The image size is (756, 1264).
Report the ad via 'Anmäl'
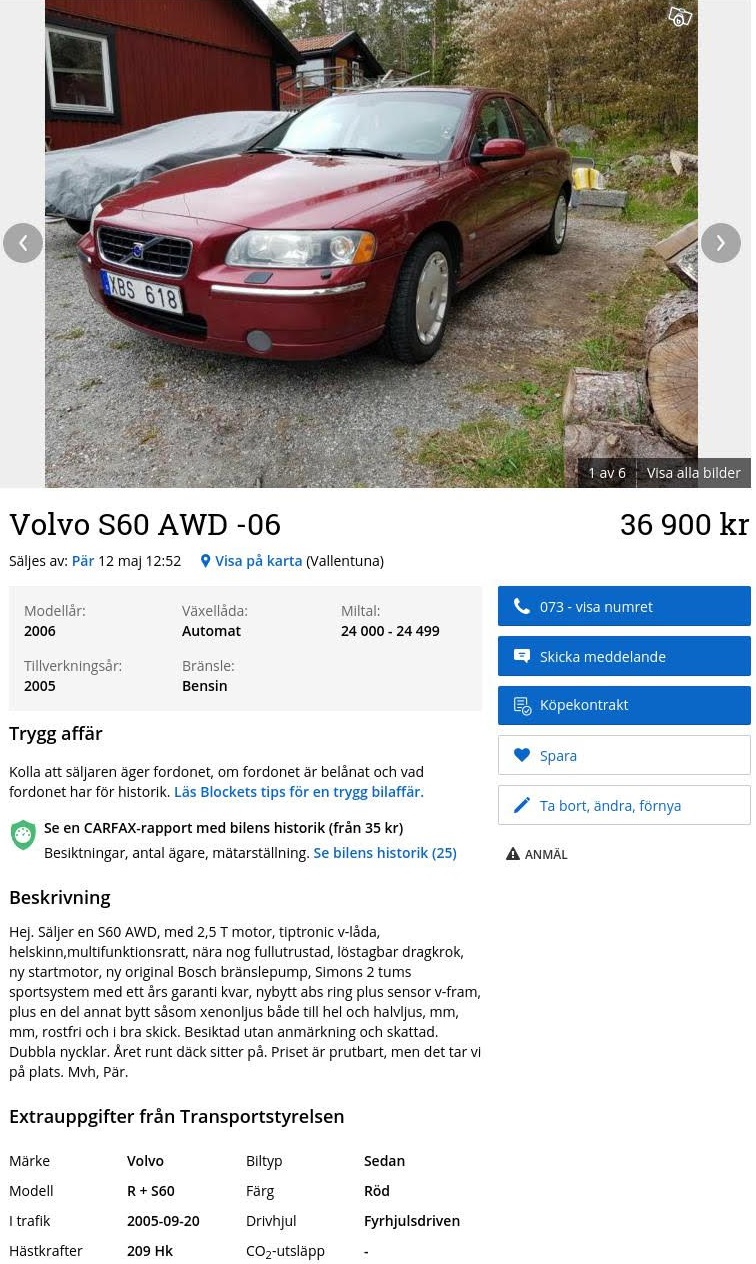pyautogui.click(x=537, y=854)
